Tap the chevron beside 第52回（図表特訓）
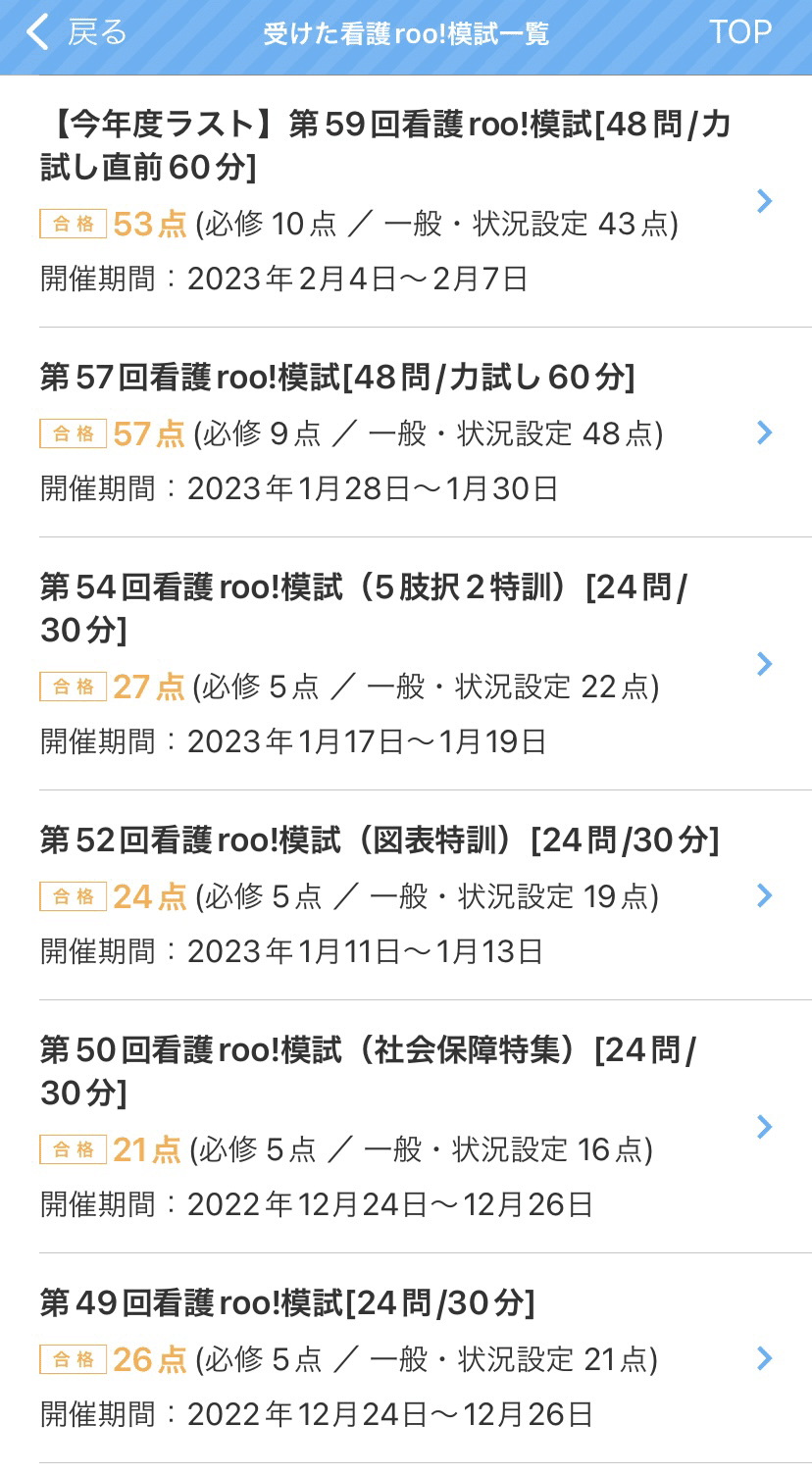Screen dimensions: 812x1476 pyautogui.click(x=765, y=895)
